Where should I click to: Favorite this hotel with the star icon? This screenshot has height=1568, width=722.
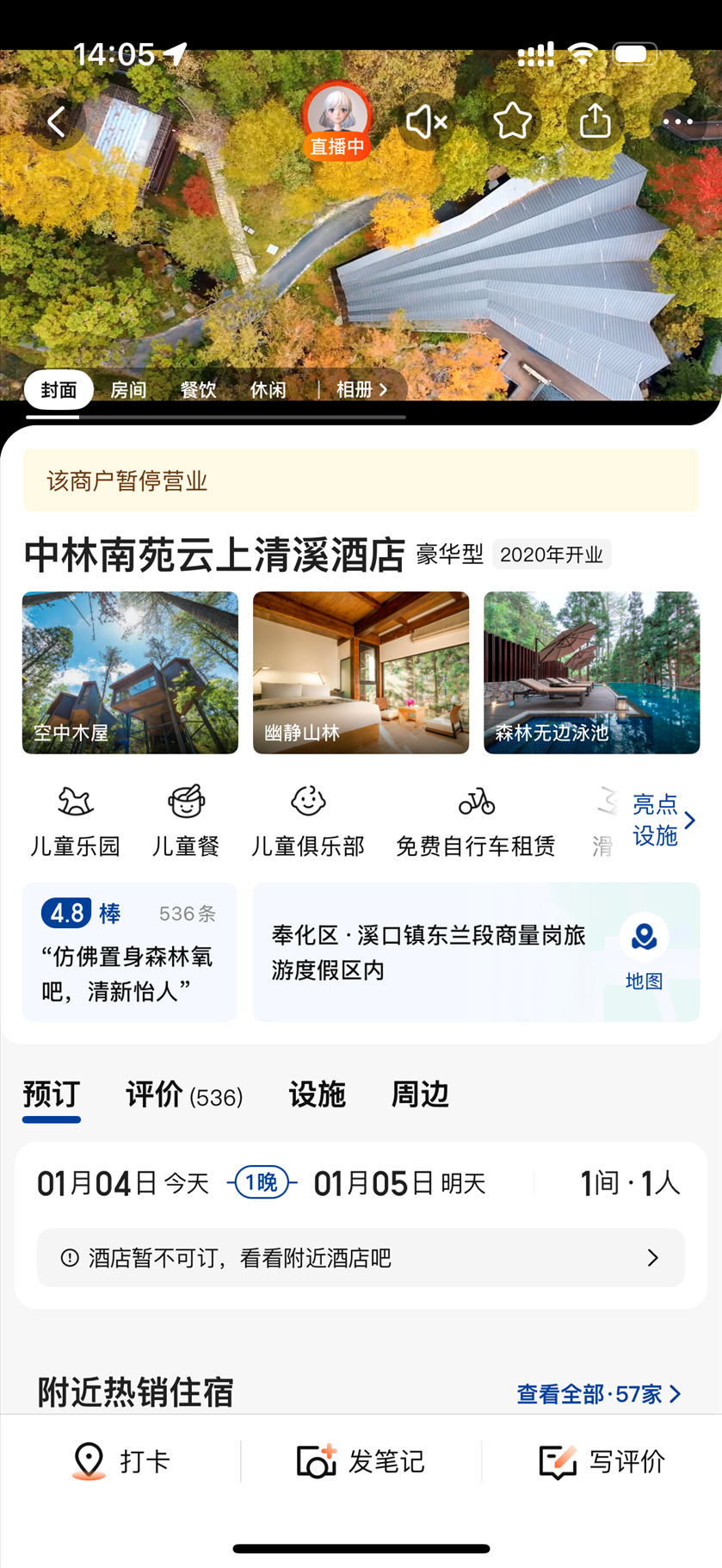[512, 121]
